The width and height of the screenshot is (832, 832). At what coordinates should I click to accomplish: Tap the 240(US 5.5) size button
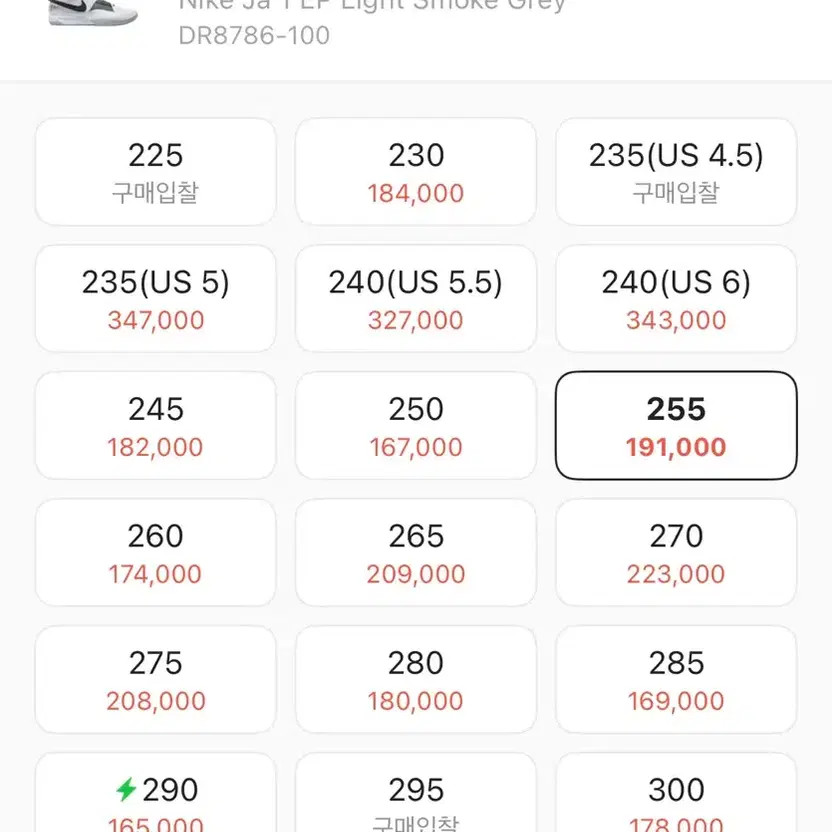(x=415, y=299)
